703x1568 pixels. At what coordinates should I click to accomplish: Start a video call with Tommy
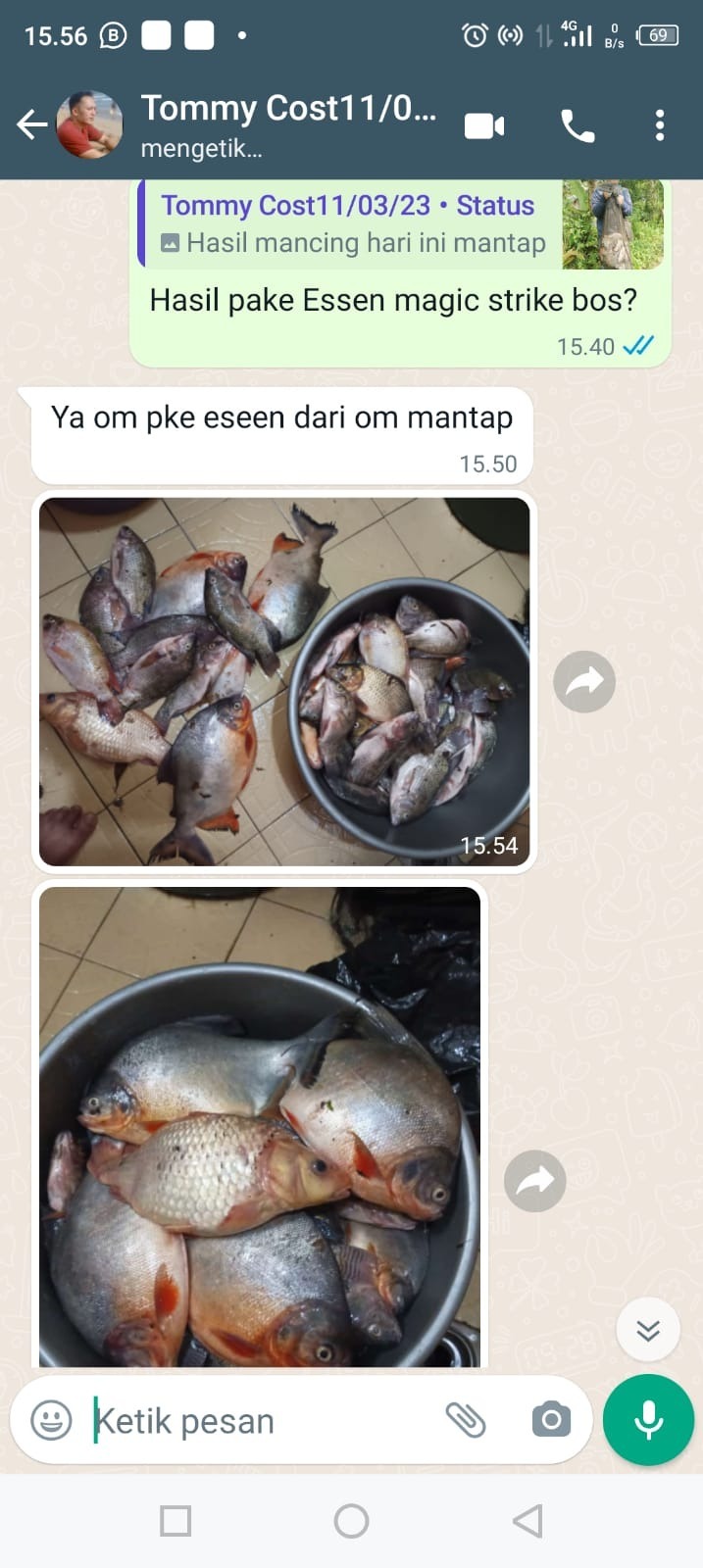coord(484,125)
